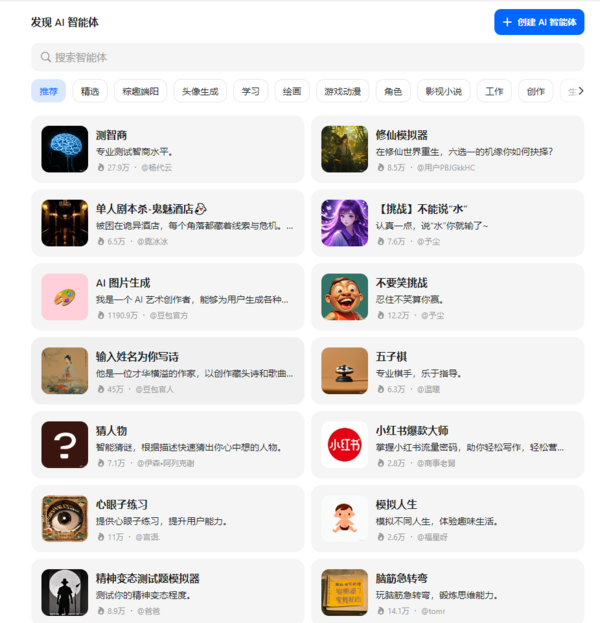Open 小红书爆款大师 card
600x623 pixels.
click(x=447, y=445)
